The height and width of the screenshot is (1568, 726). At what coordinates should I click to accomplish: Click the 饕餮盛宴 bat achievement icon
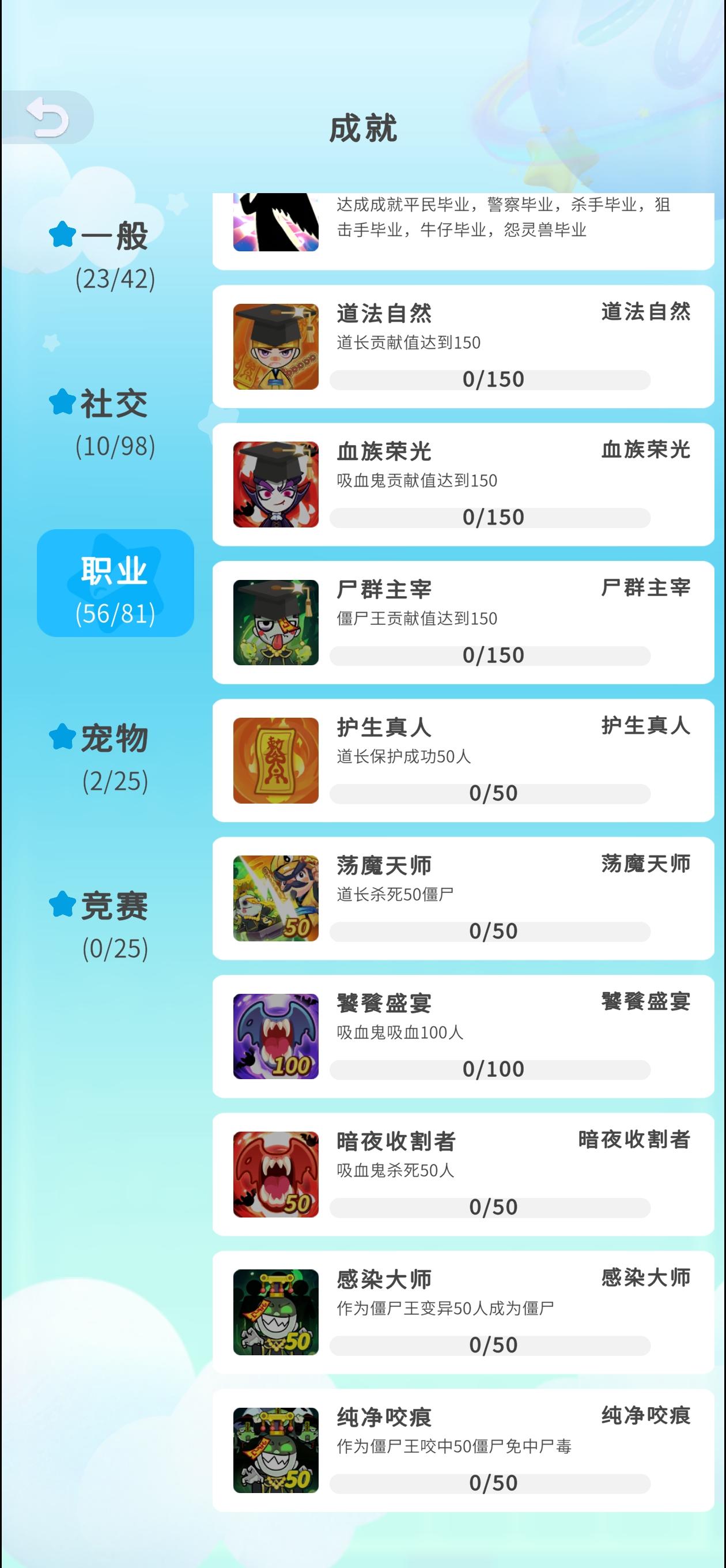click(275, 1036)
